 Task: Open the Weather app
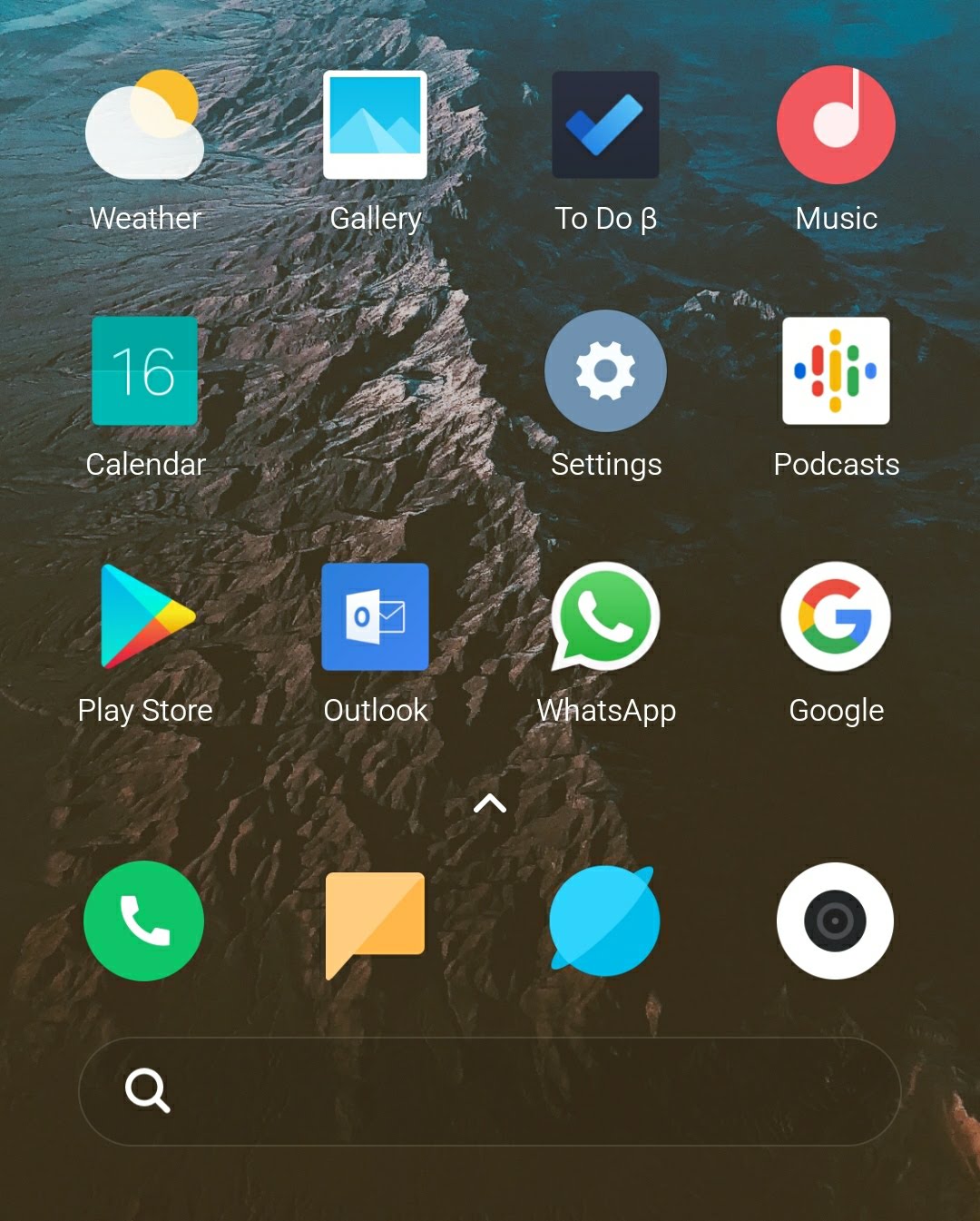pos(144,126)
